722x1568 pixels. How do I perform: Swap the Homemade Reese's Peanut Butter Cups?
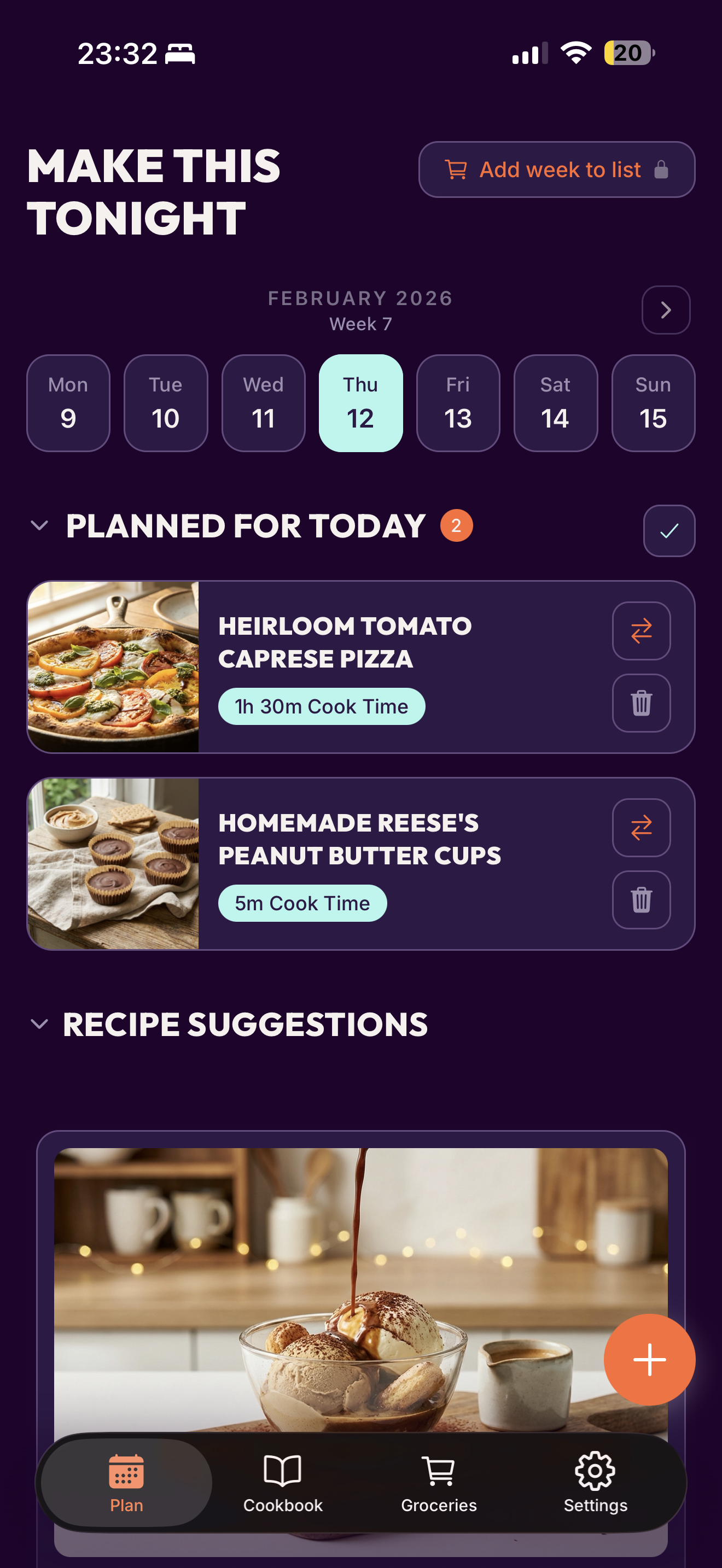tap(641, 828)
